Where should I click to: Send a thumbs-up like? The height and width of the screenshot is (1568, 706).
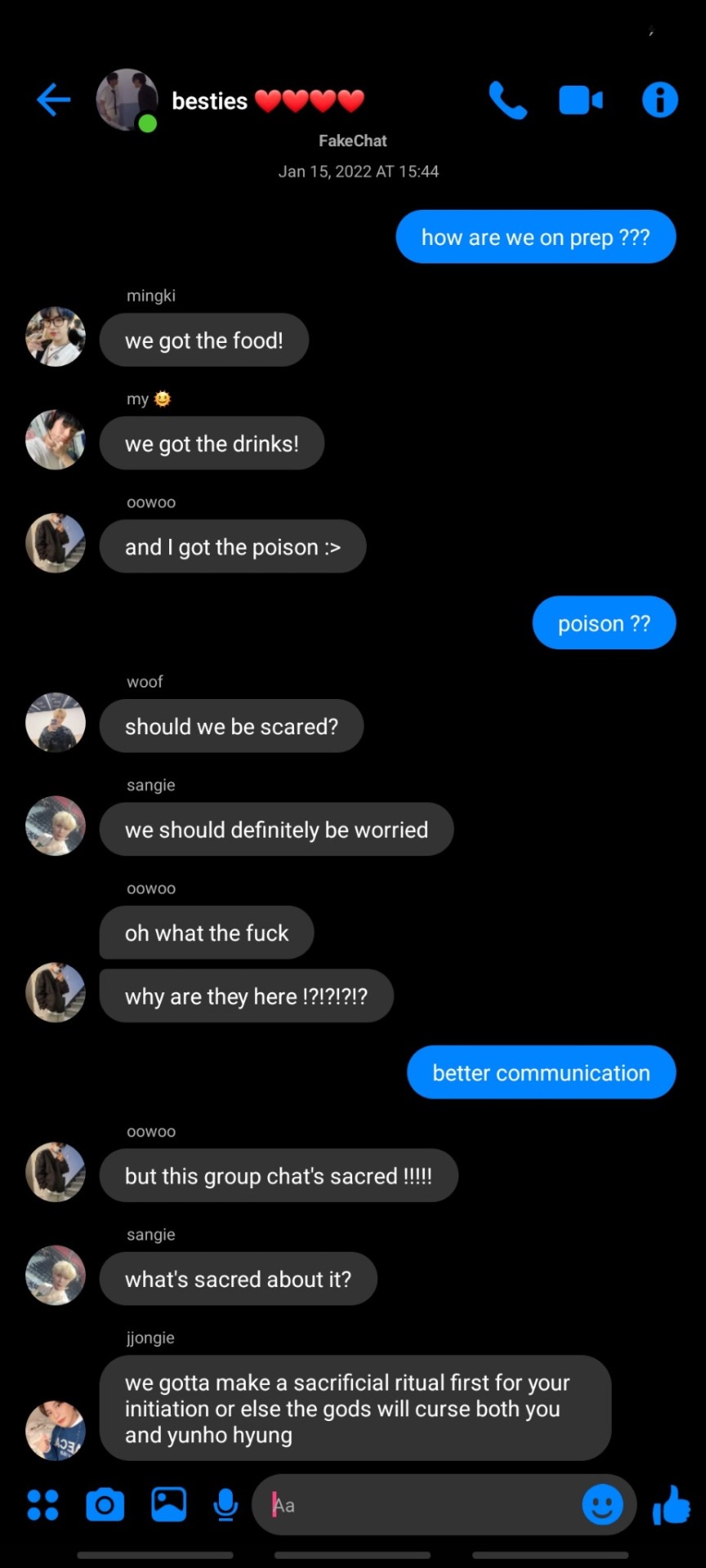[x=672, y=1504]
